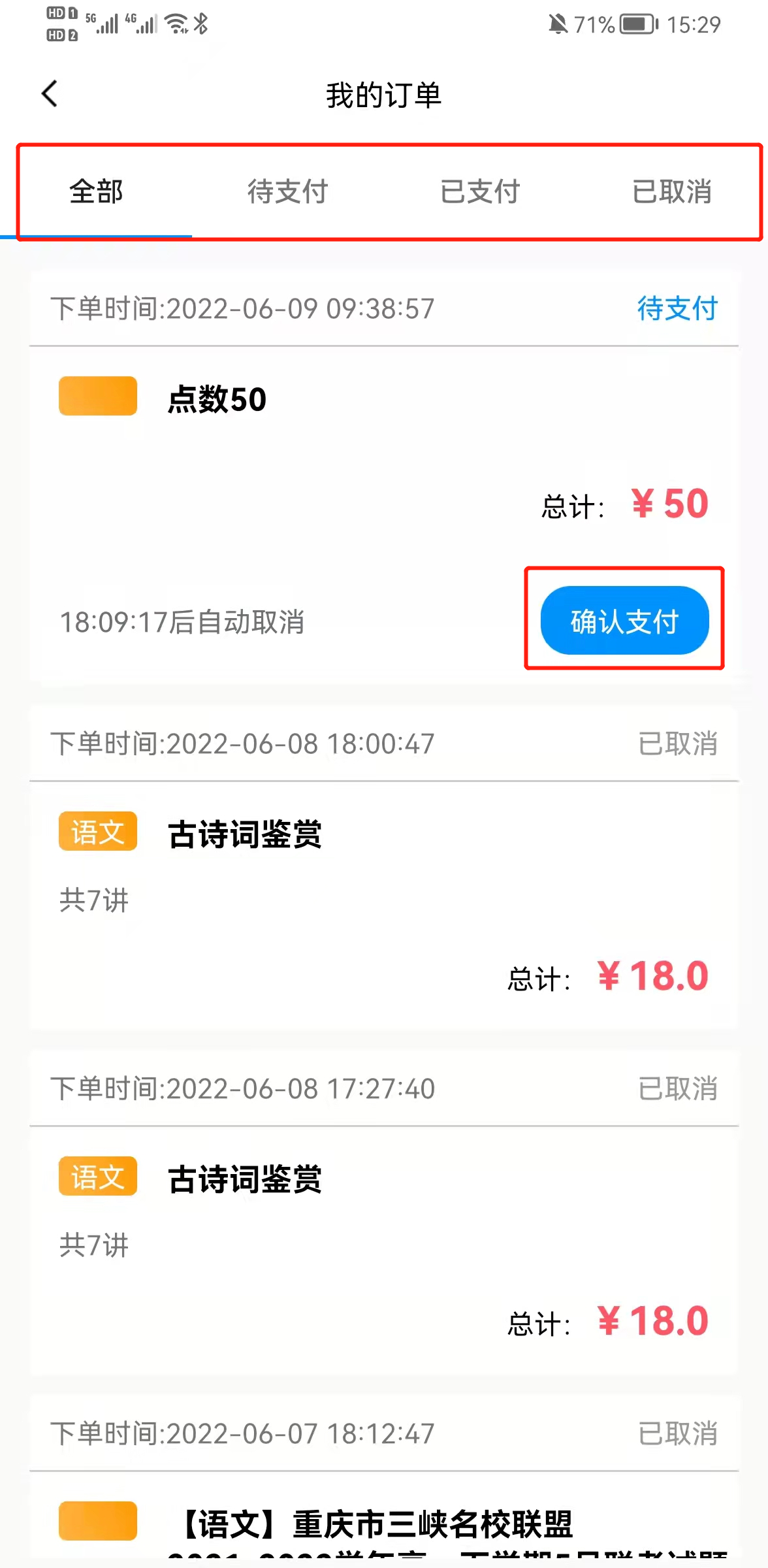This screenshot has height=1568, width=768.
Task: Open the 古诗词鉴赏 order placed at 17:27:40
Action: (x=384, y=1213)
